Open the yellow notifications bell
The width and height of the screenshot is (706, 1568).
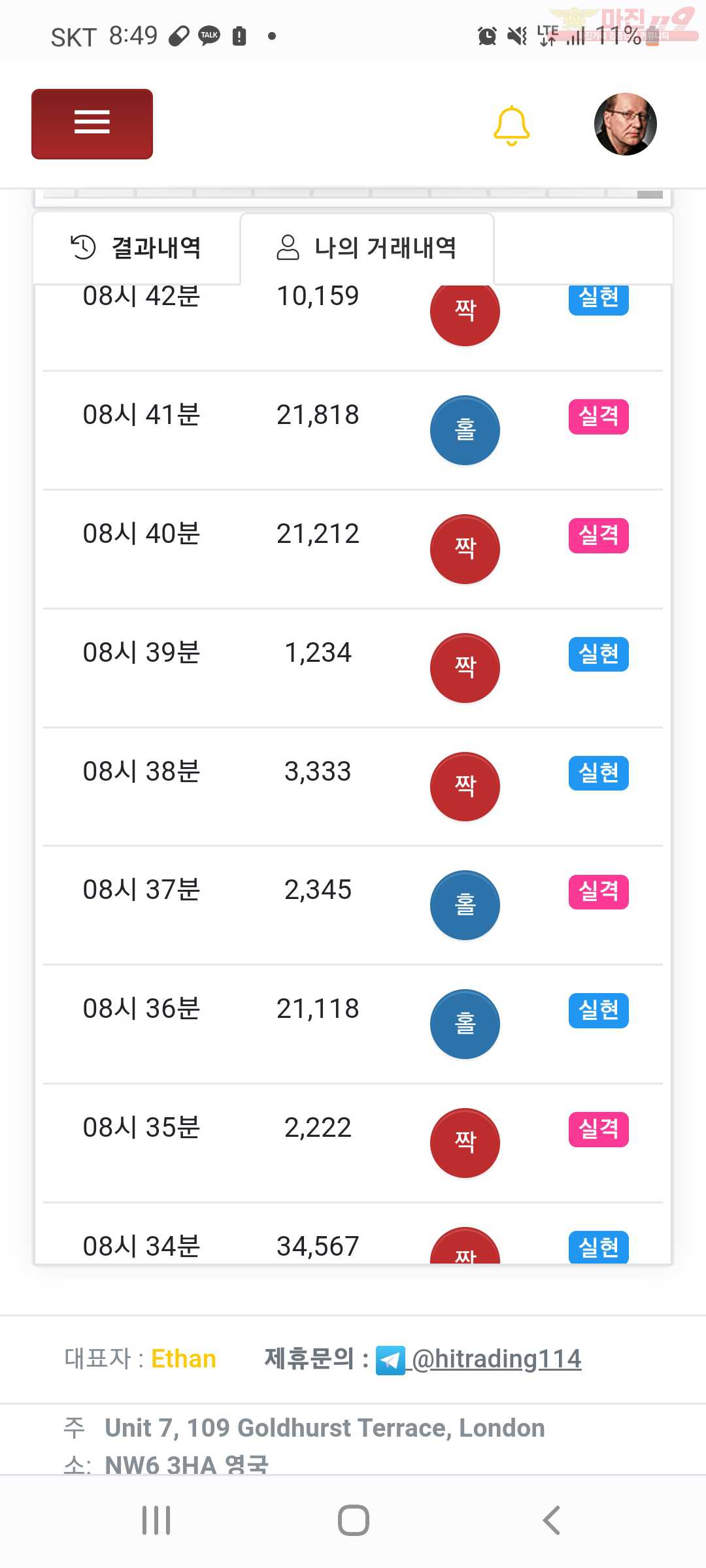pos(511,125)
